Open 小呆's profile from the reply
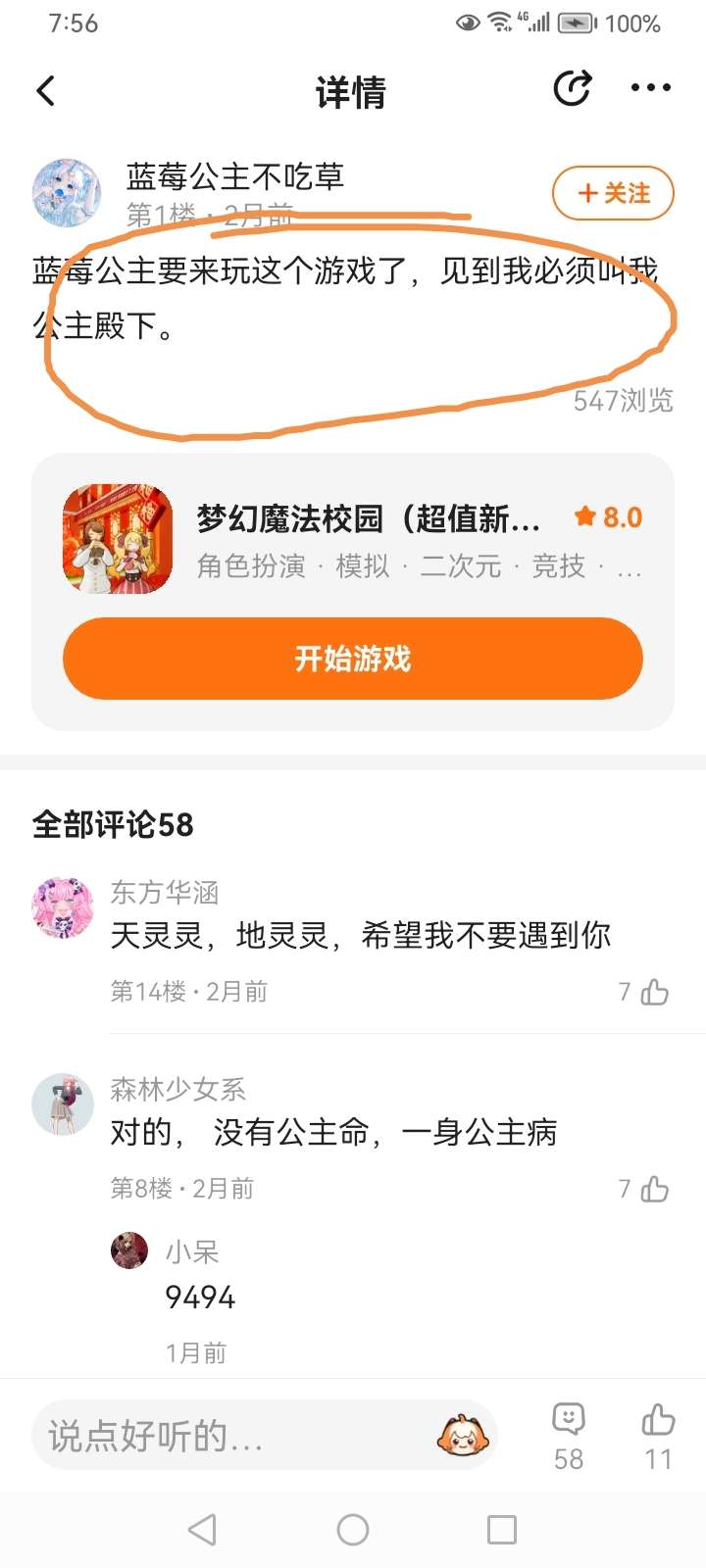Viewport: 706px width, 1568px height. coord(129,1251)
